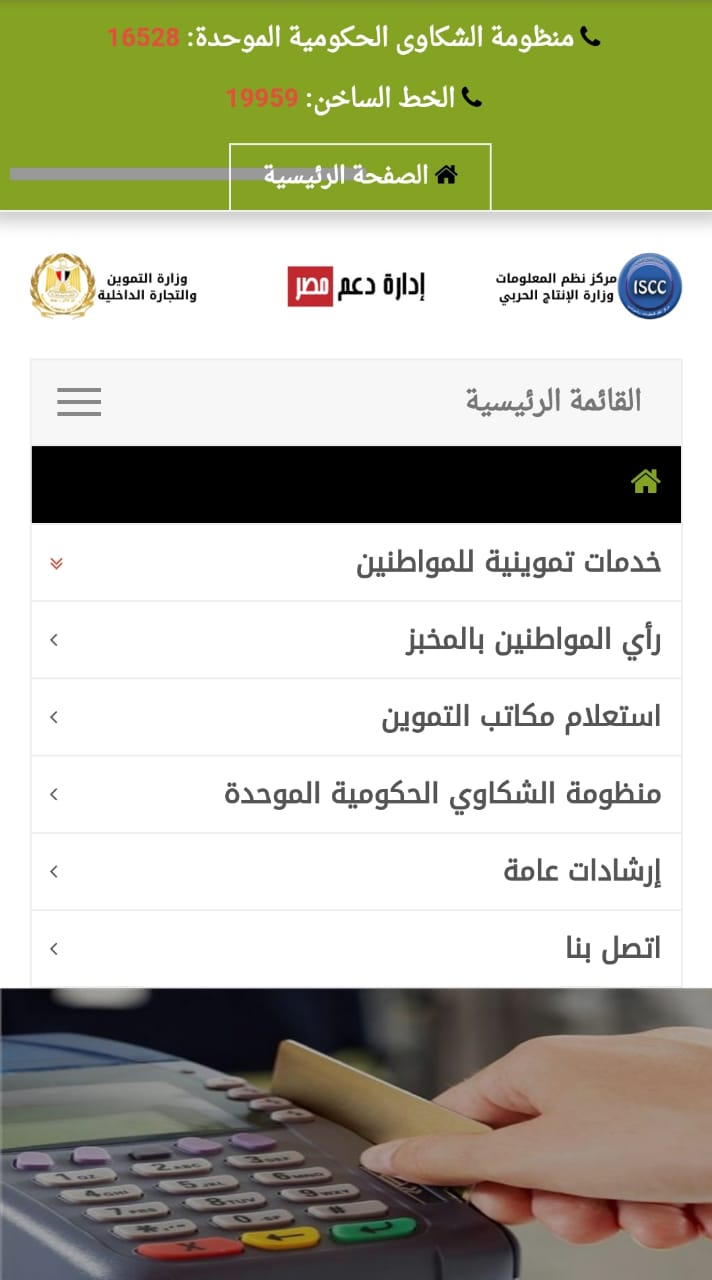The height and width of the screenshot is (1280, 712).
Task: Open the green home icon in menu
Action: click(645, 483)
